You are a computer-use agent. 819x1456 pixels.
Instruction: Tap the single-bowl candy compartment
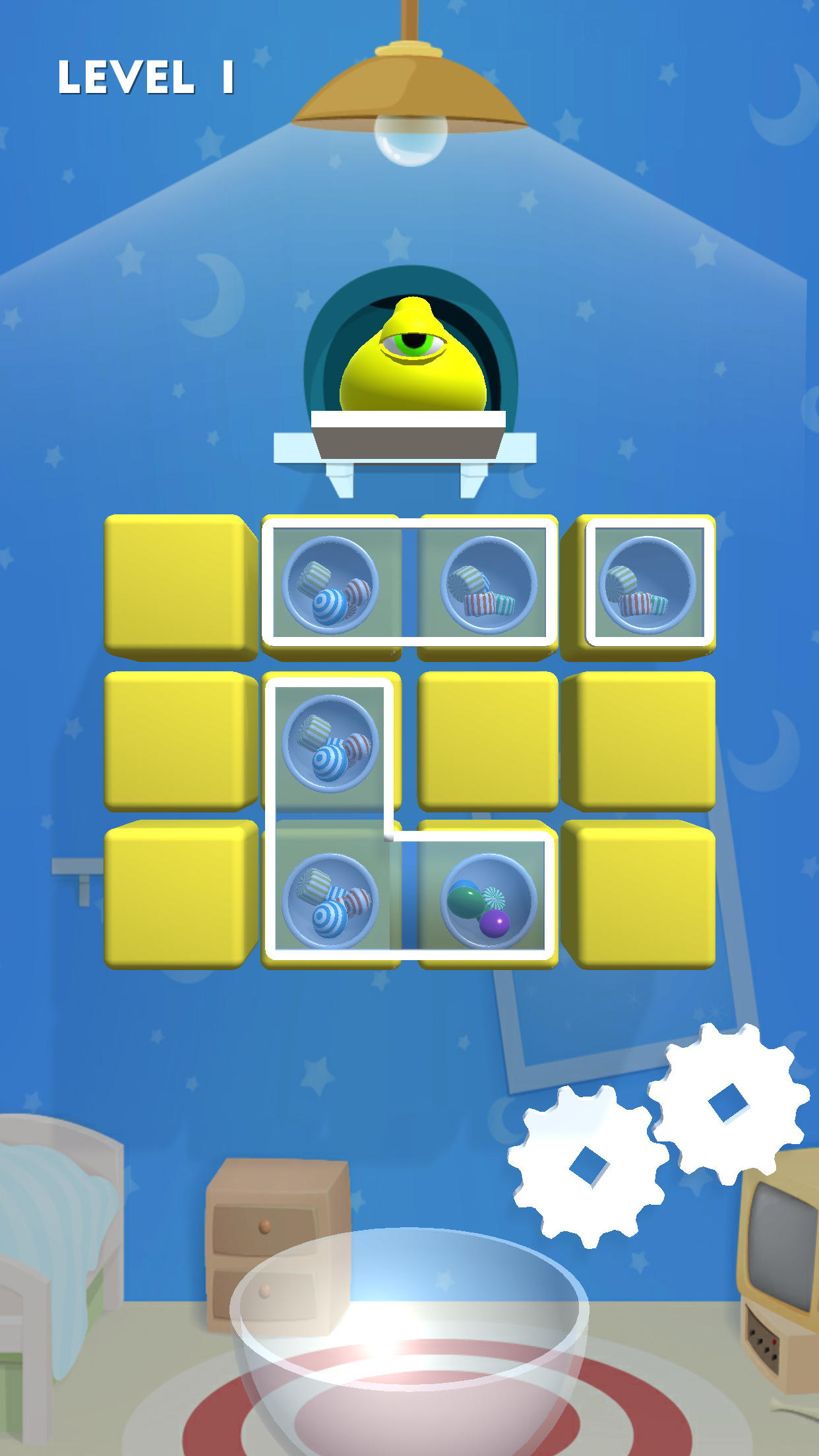(x=649, y=583)
